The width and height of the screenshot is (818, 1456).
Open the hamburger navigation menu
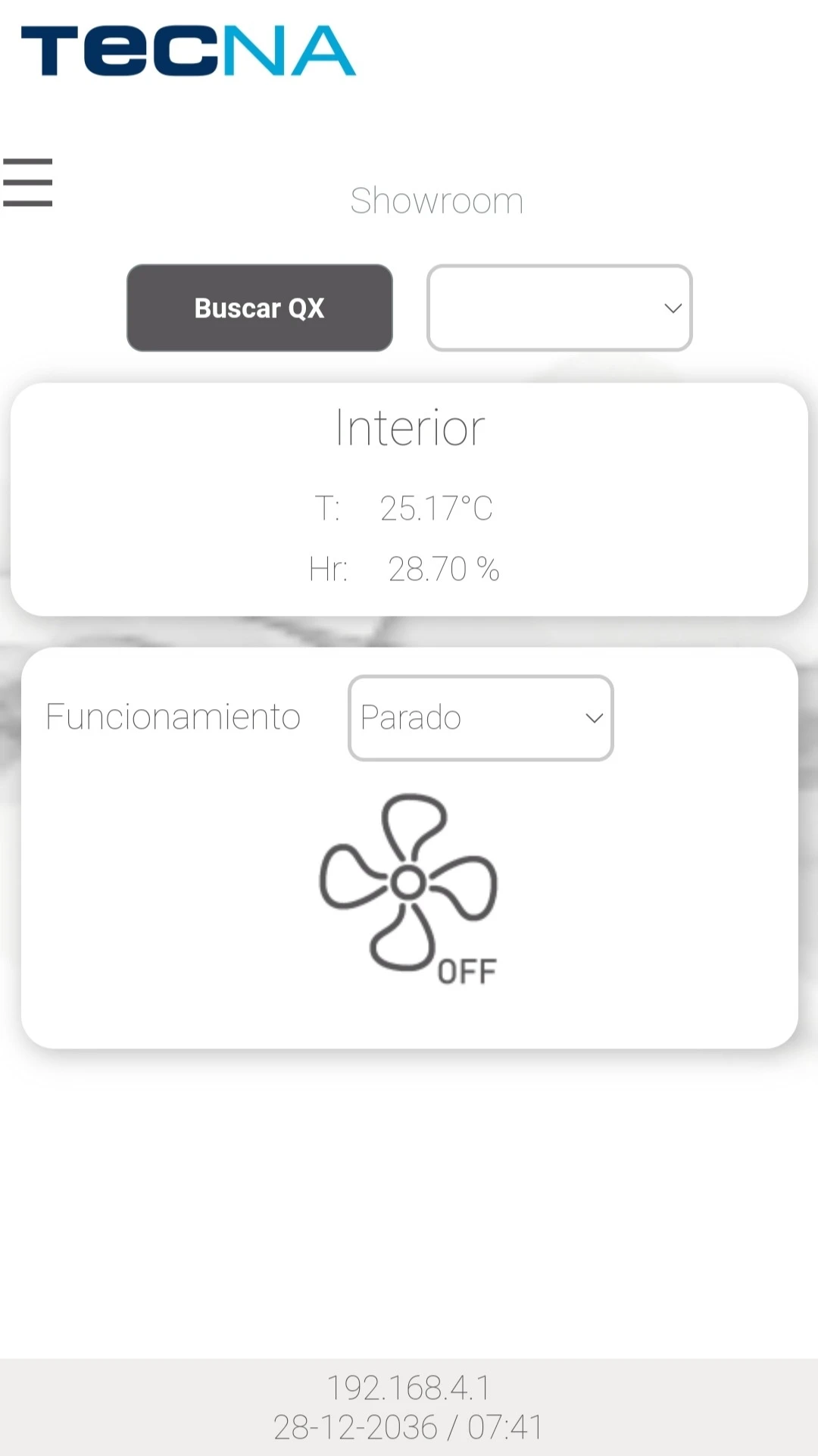pyautogui.click(x=27, y=182)
